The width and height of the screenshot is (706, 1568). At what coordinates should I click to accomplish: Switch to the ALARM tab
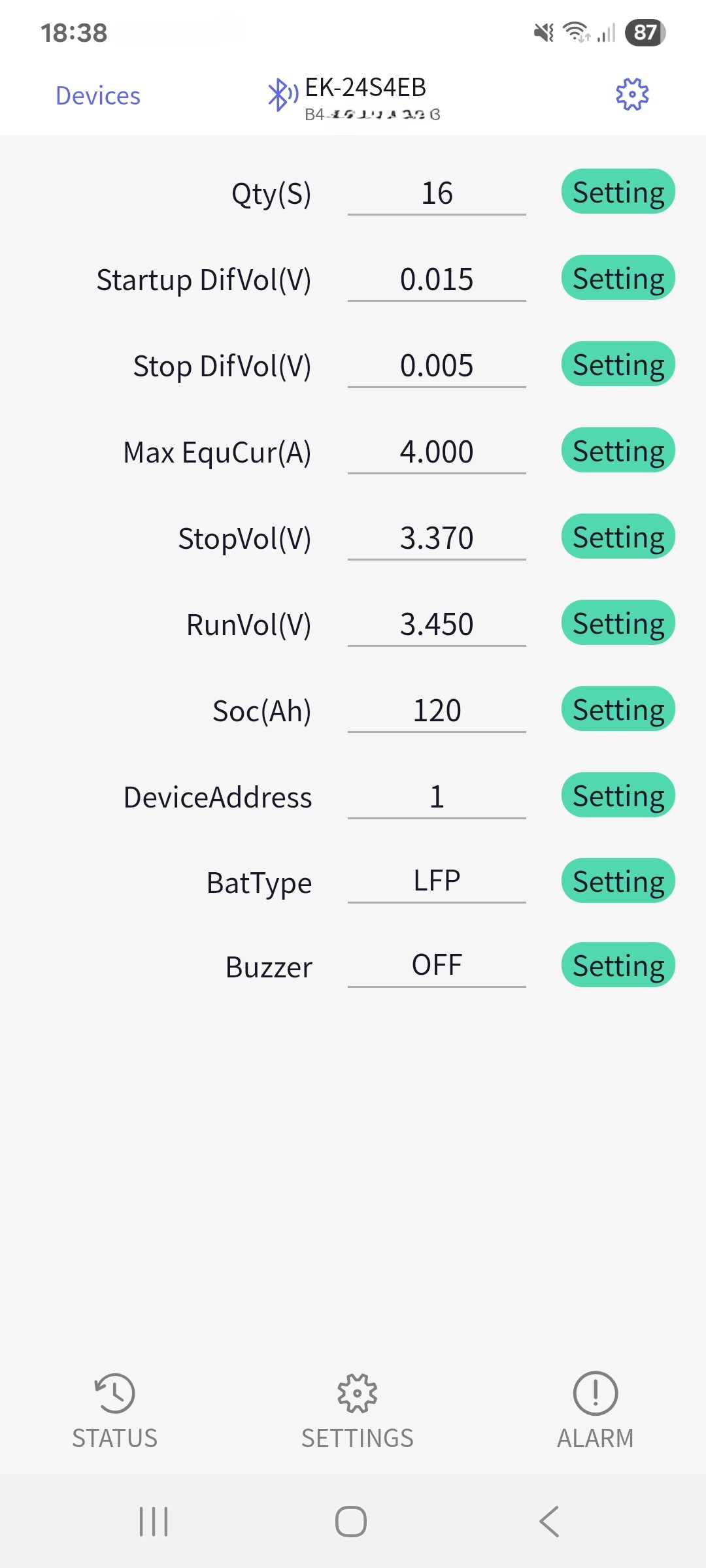(595, 1411)
